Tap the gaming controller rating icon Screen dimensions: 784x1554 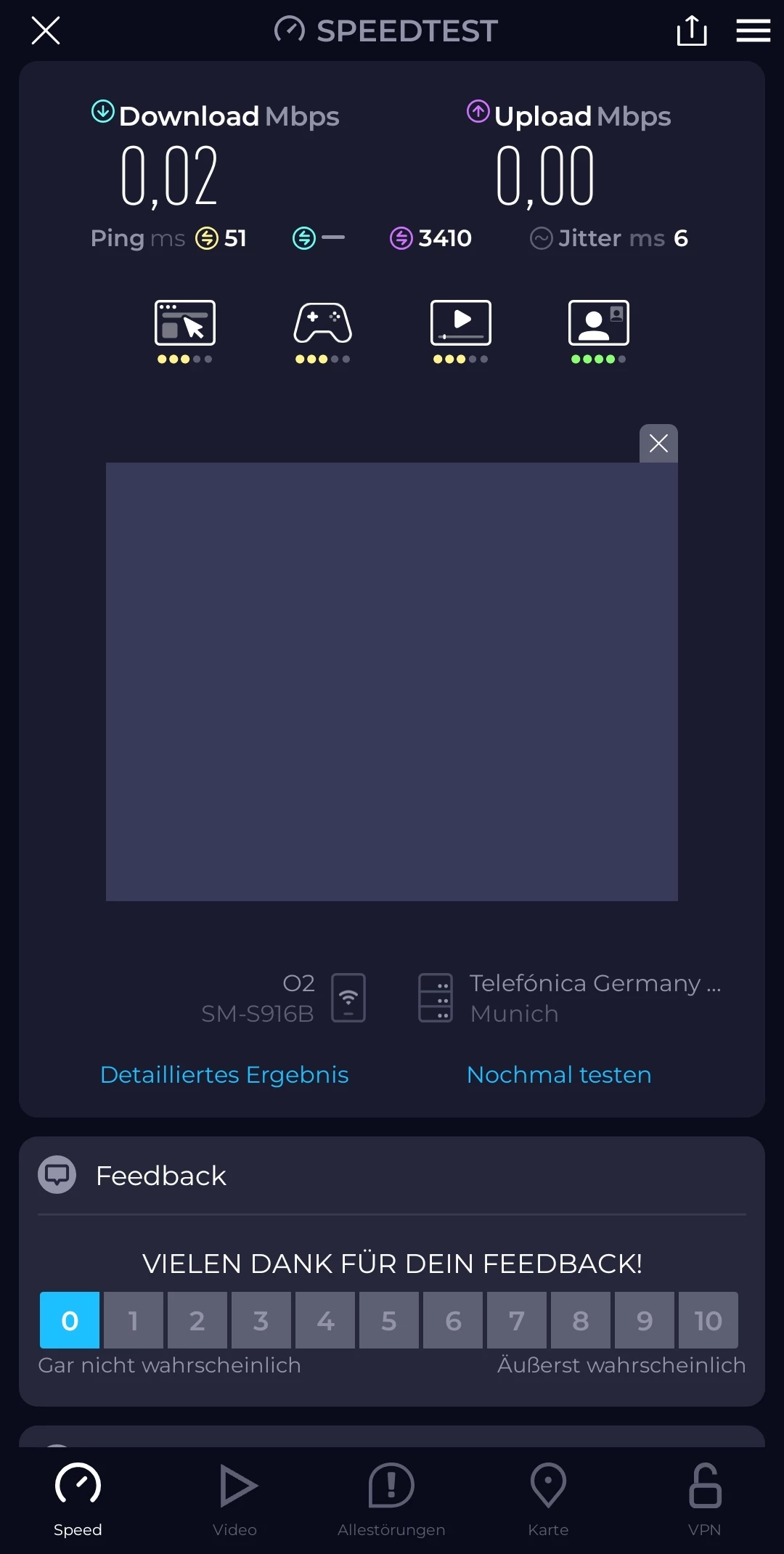tap(323, 323)
